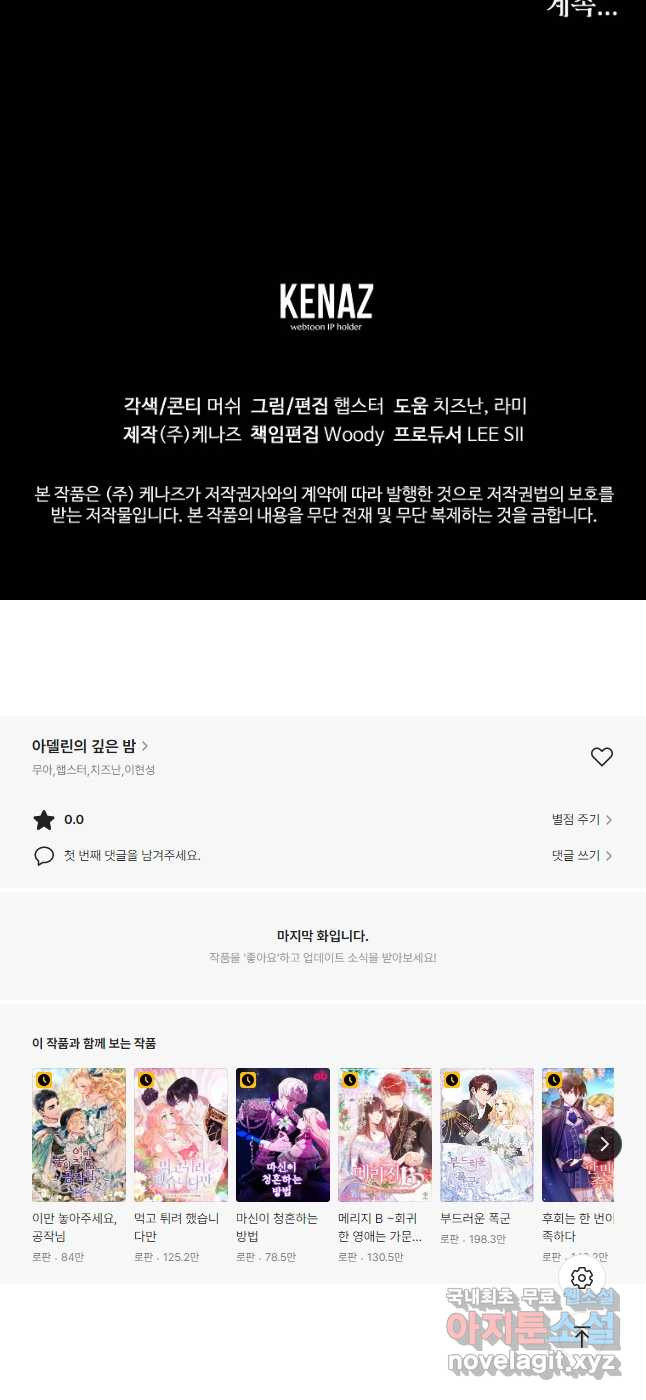
Task: Open the 아델린의 깊은 밤 series page
Action: point(90,746)
